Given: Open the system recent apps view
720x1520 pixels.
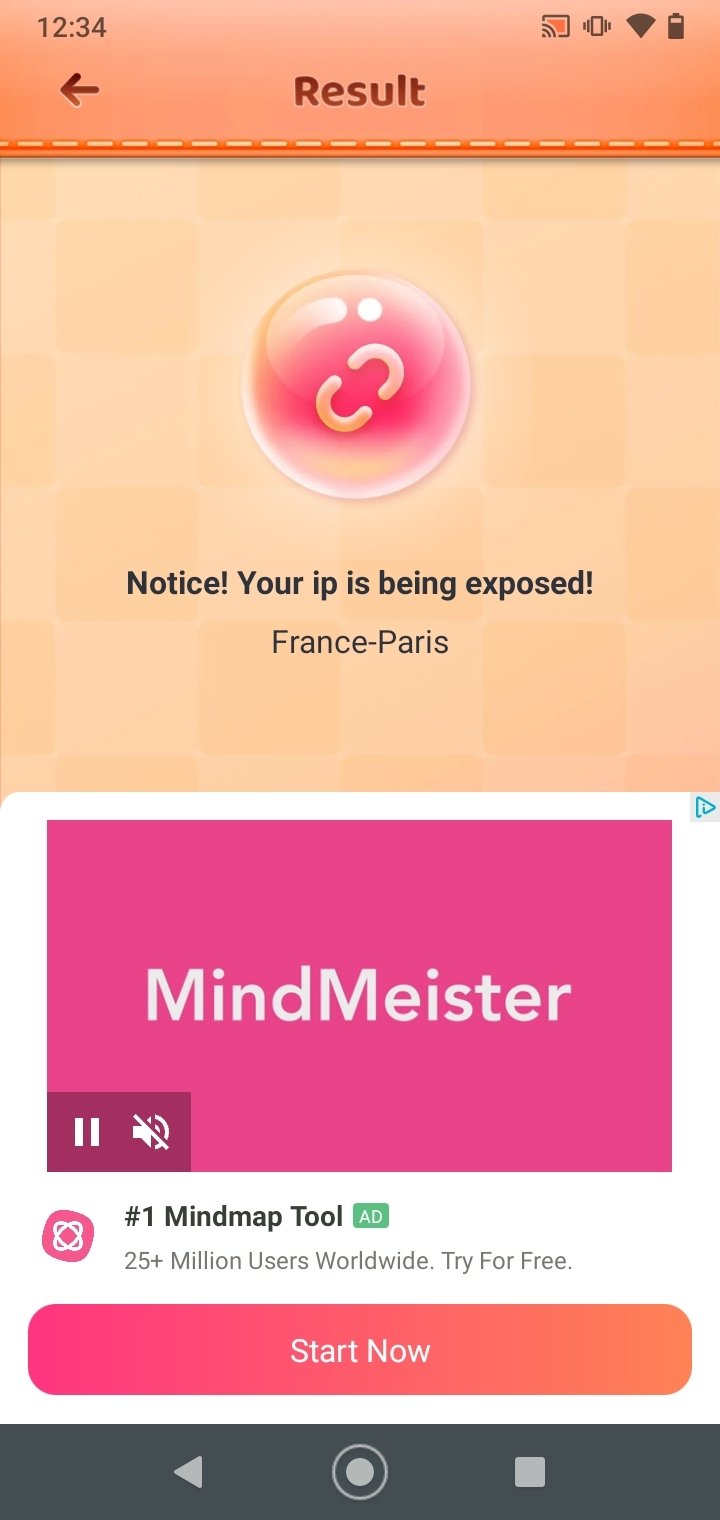Looking at the screenshot, I should (x=529, y=1471).
